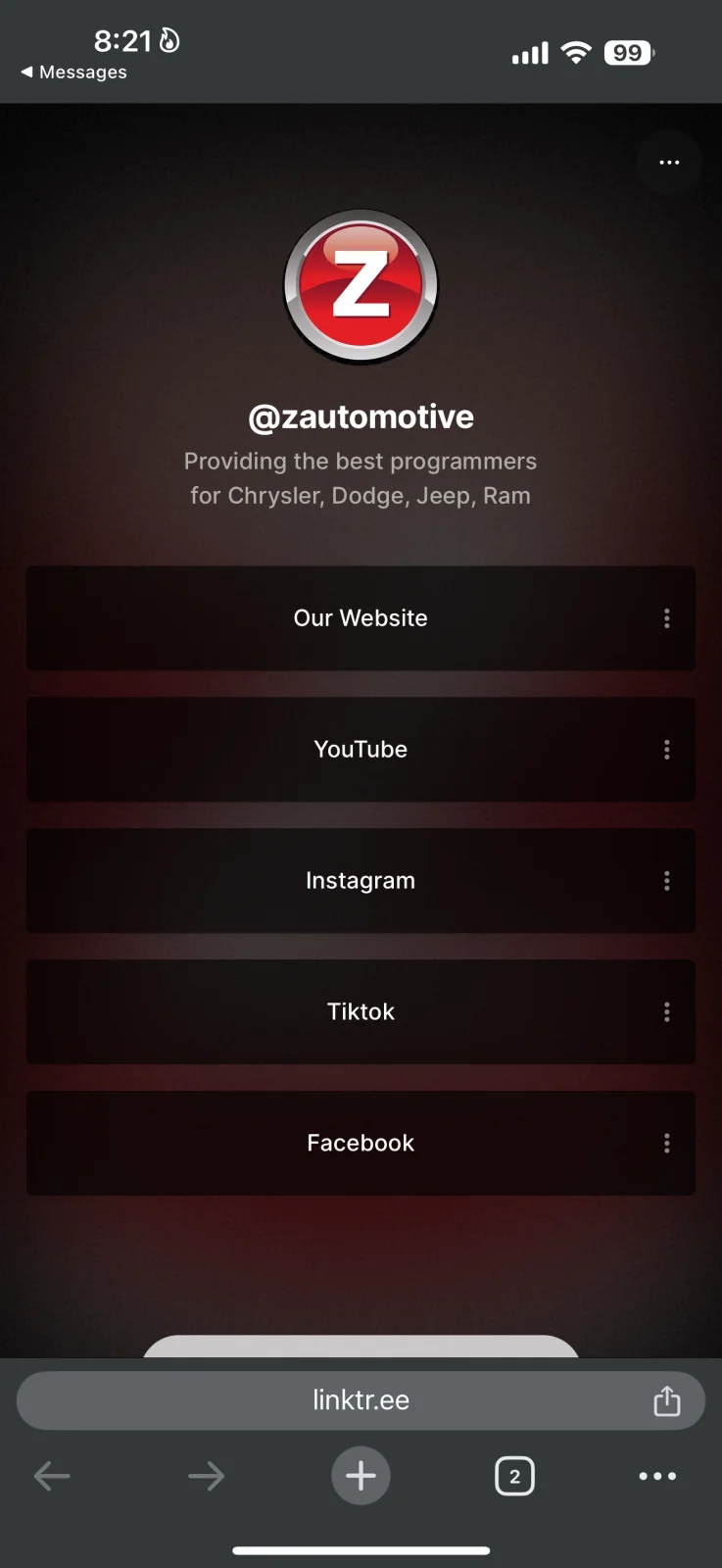
Task: Open share options for Facebook link
Action: [x=667, y=1144]
